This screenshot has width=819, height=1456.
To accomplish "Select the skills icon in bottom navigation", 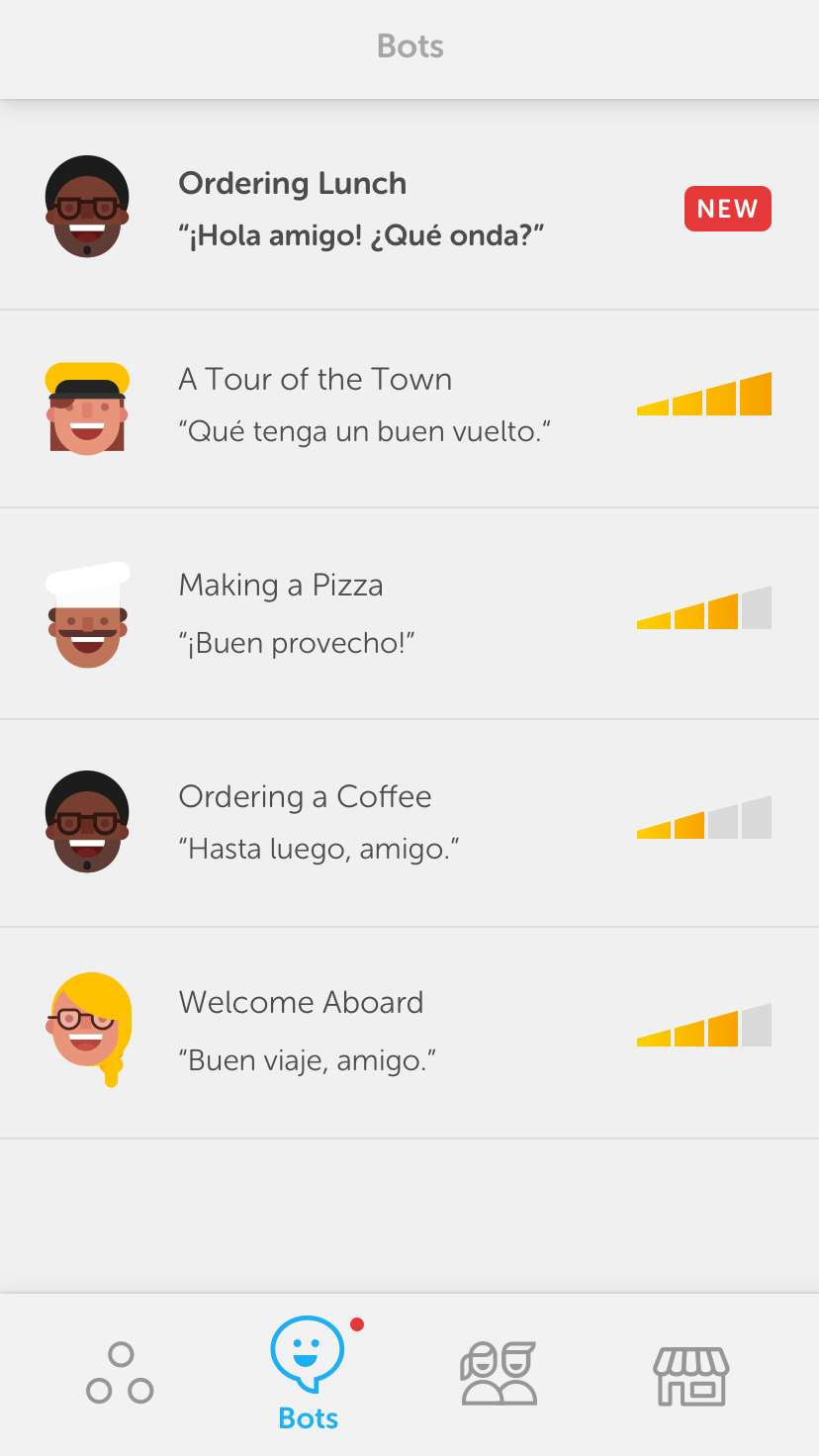I will pyautogui.click(x=119, y=1372).
